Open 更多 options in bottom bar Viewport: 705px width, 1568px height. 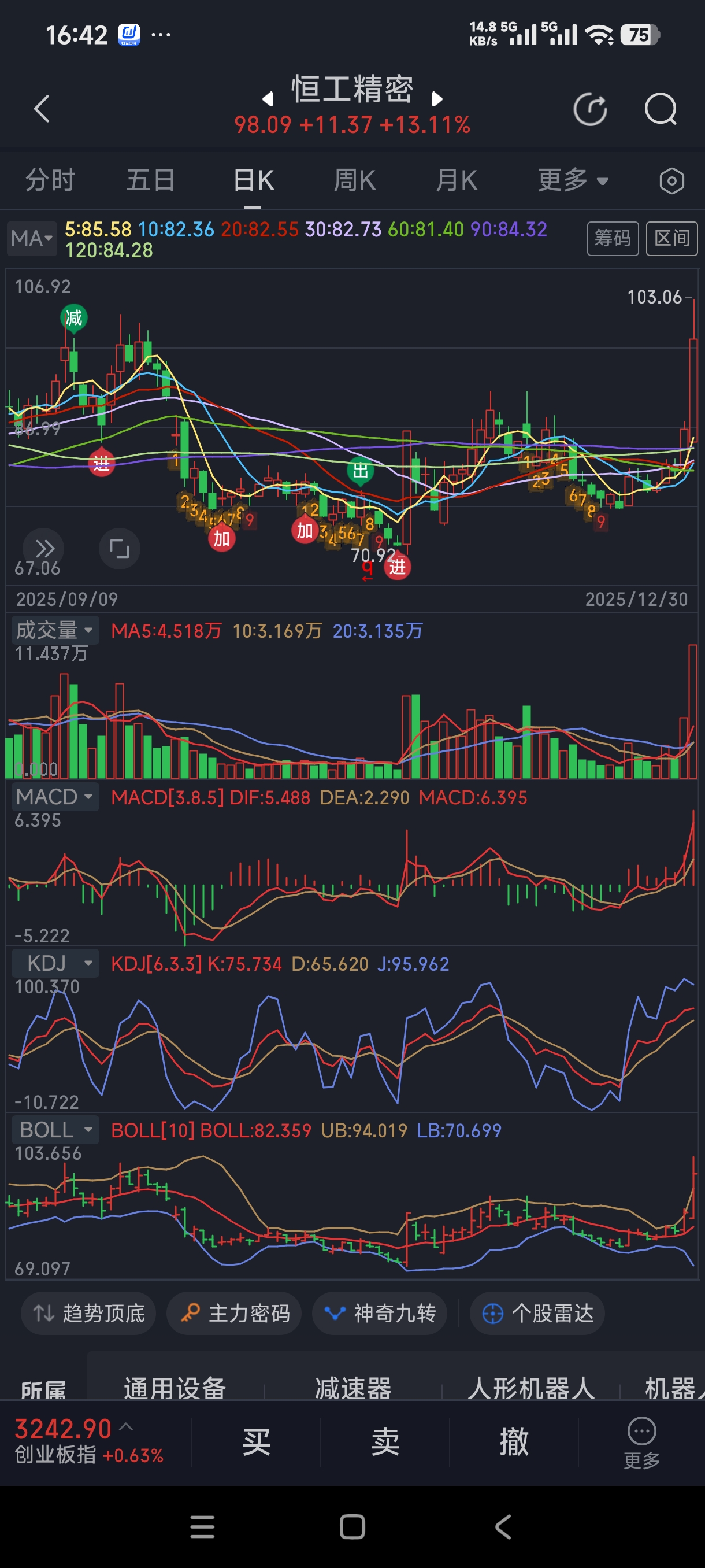[641, 1442]
